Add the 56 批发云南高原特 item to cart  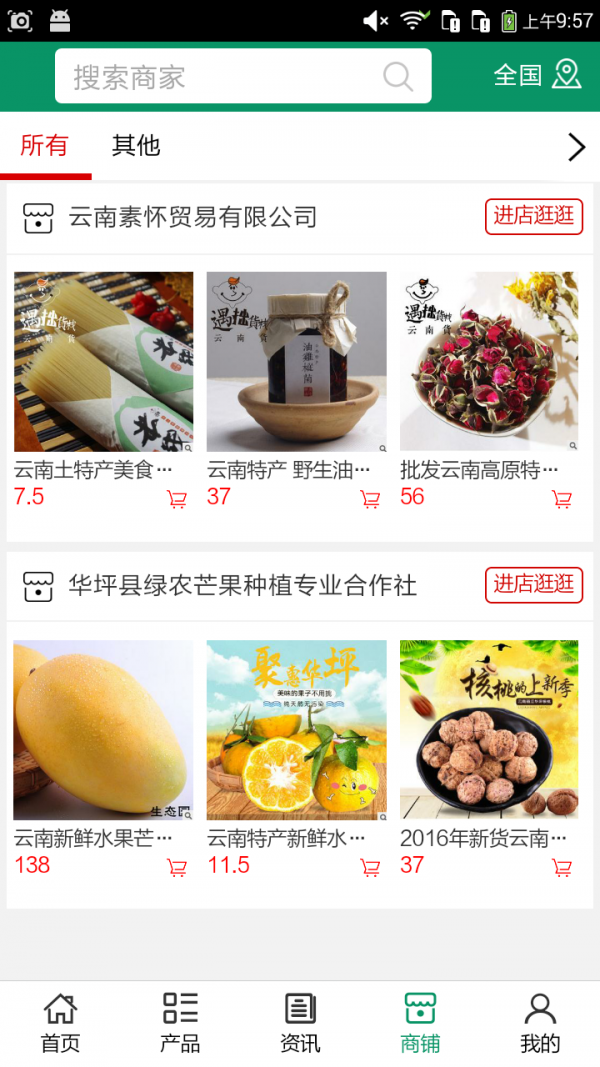[x=562, y=499]
